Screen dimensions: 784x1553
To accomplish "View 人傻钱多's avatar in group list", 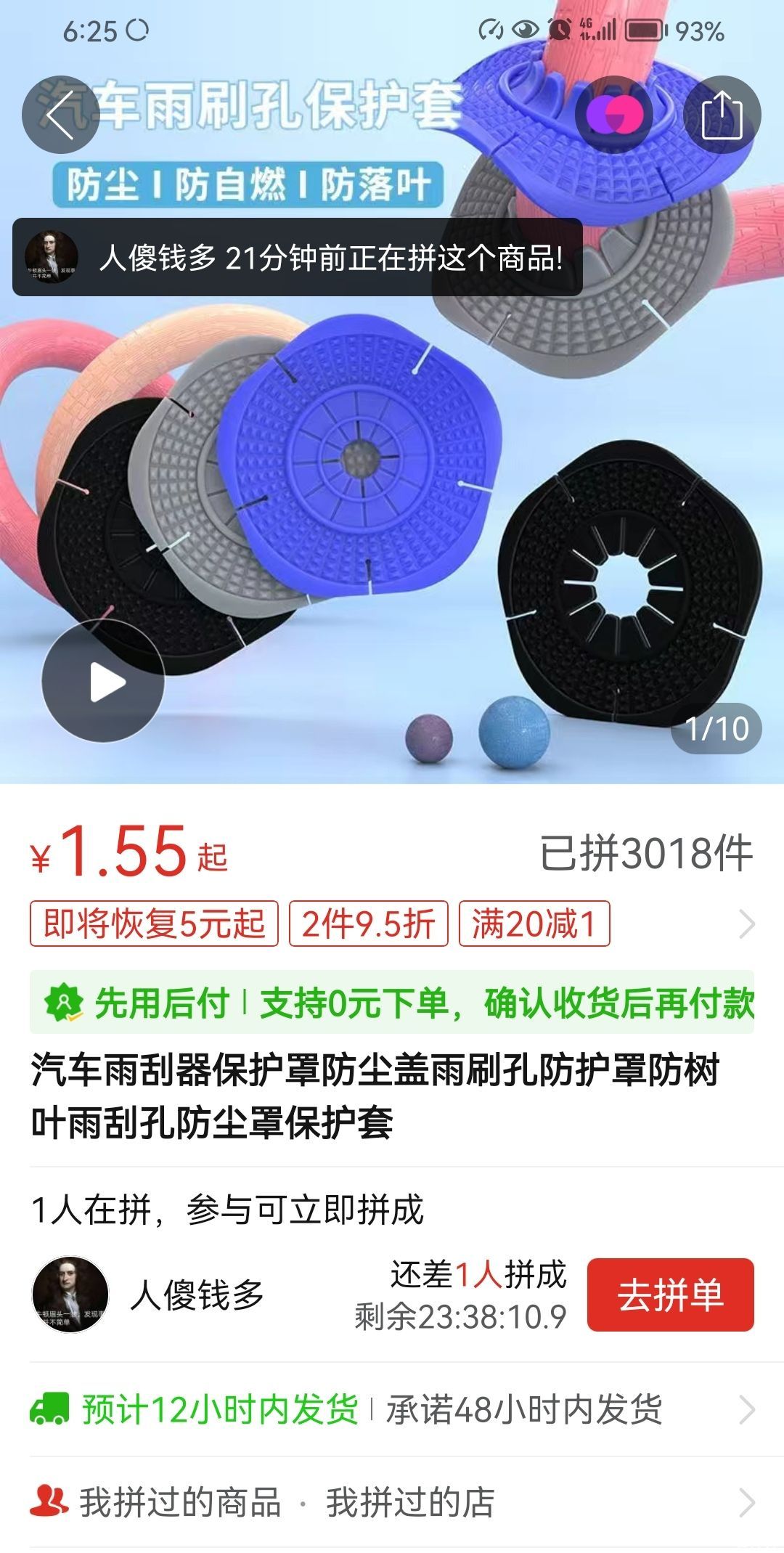I will pos(70,1295).
